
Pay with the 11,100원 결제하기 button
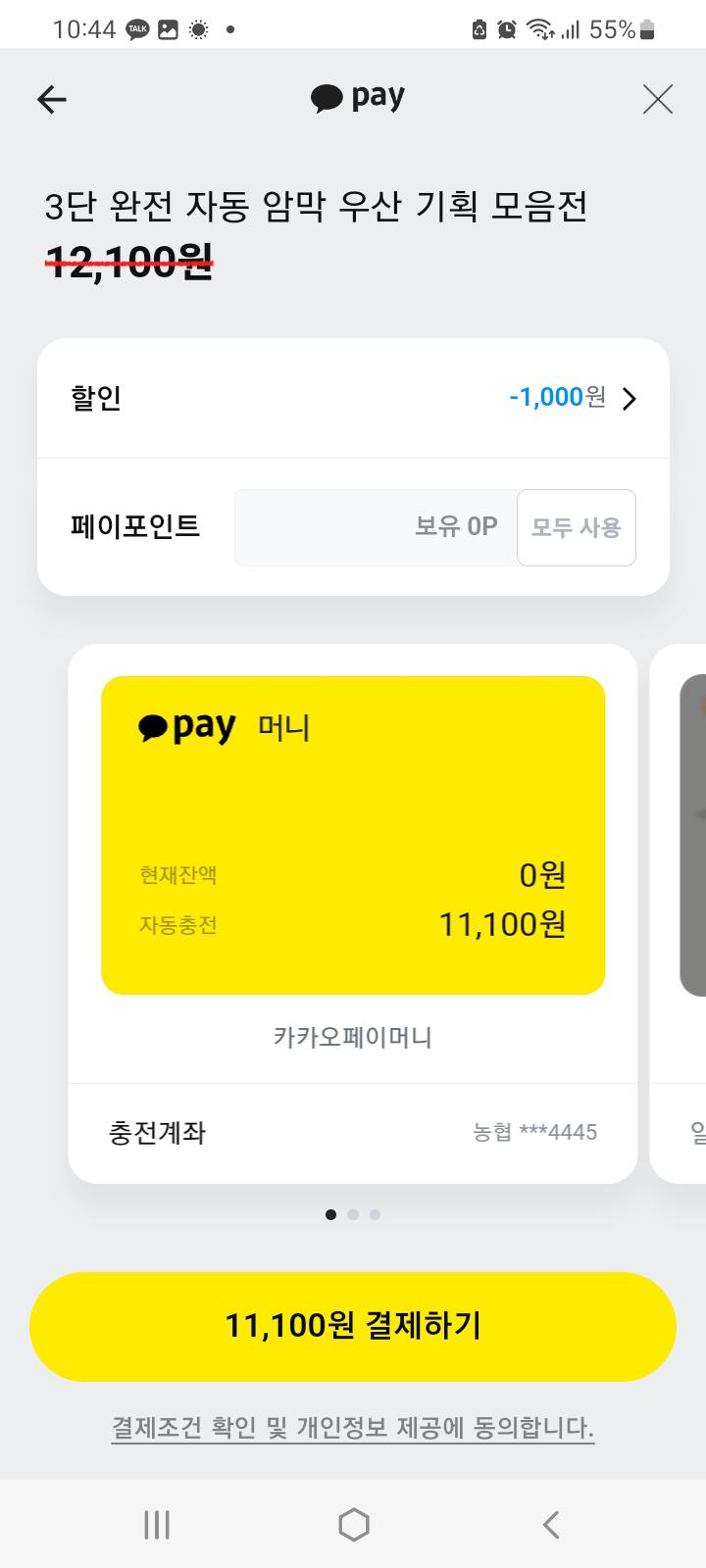353,1326
